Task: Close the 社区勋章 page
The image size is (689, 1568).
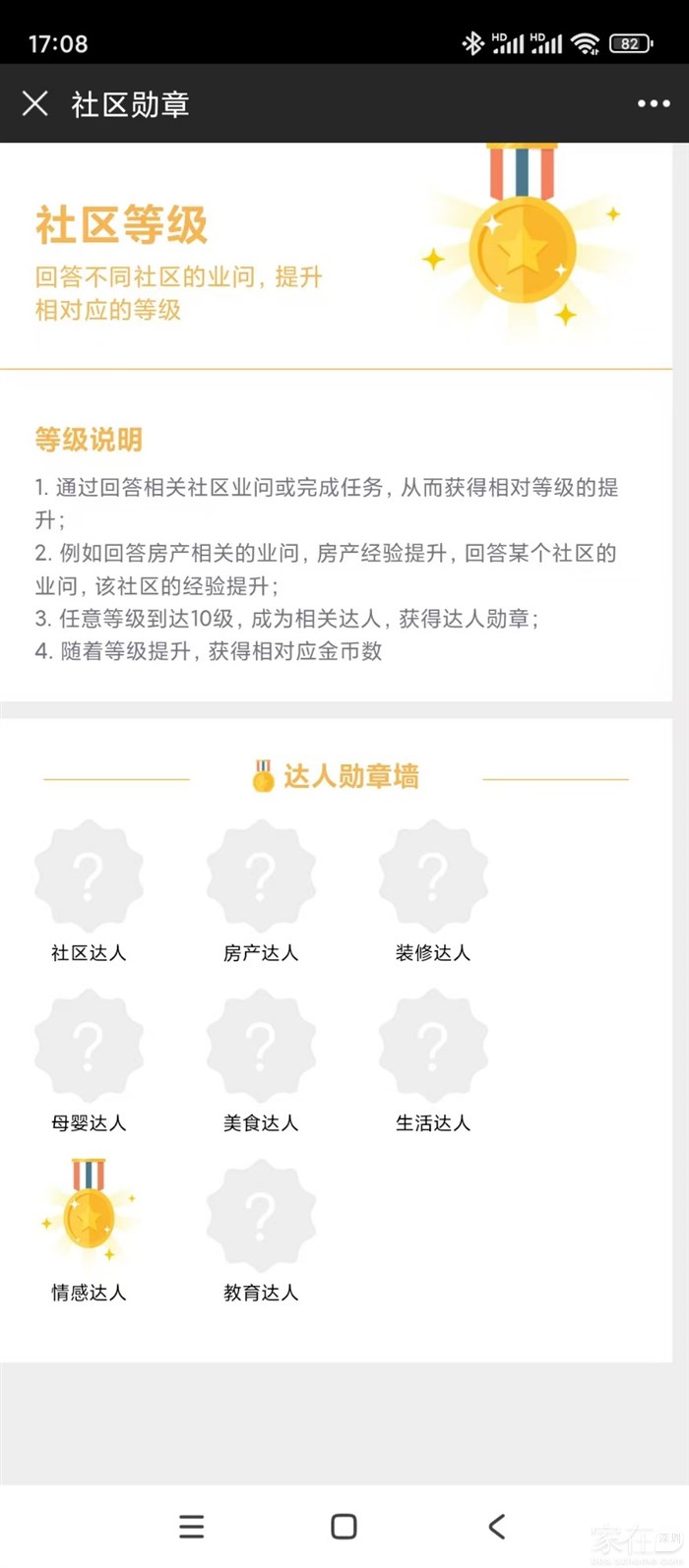Action: pyautogui.click(x=35, y=103)
